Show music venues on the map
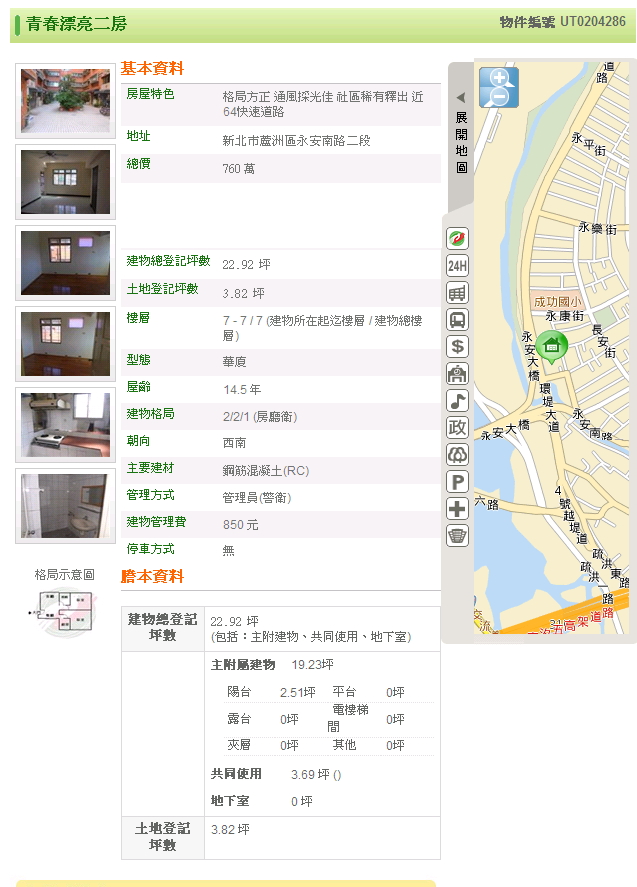 point(457,401)
